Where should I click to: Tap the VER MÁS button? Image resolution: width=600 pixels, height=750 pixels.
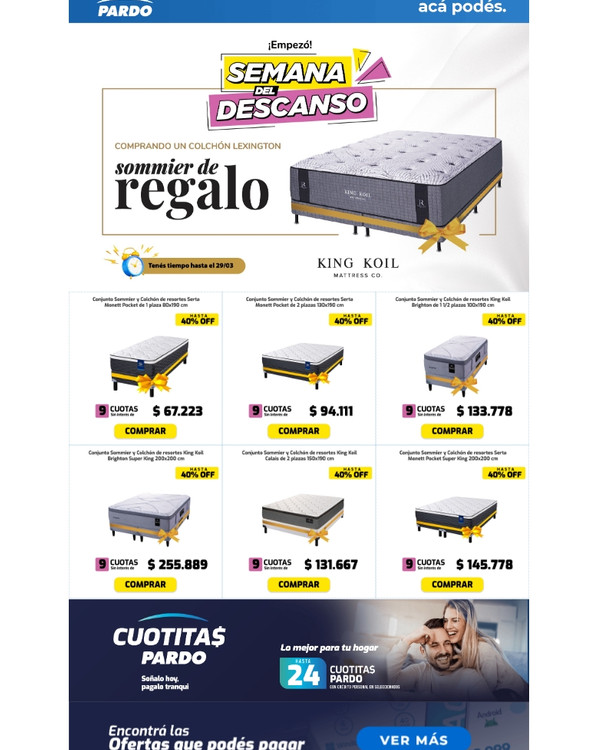click(412, 739)
